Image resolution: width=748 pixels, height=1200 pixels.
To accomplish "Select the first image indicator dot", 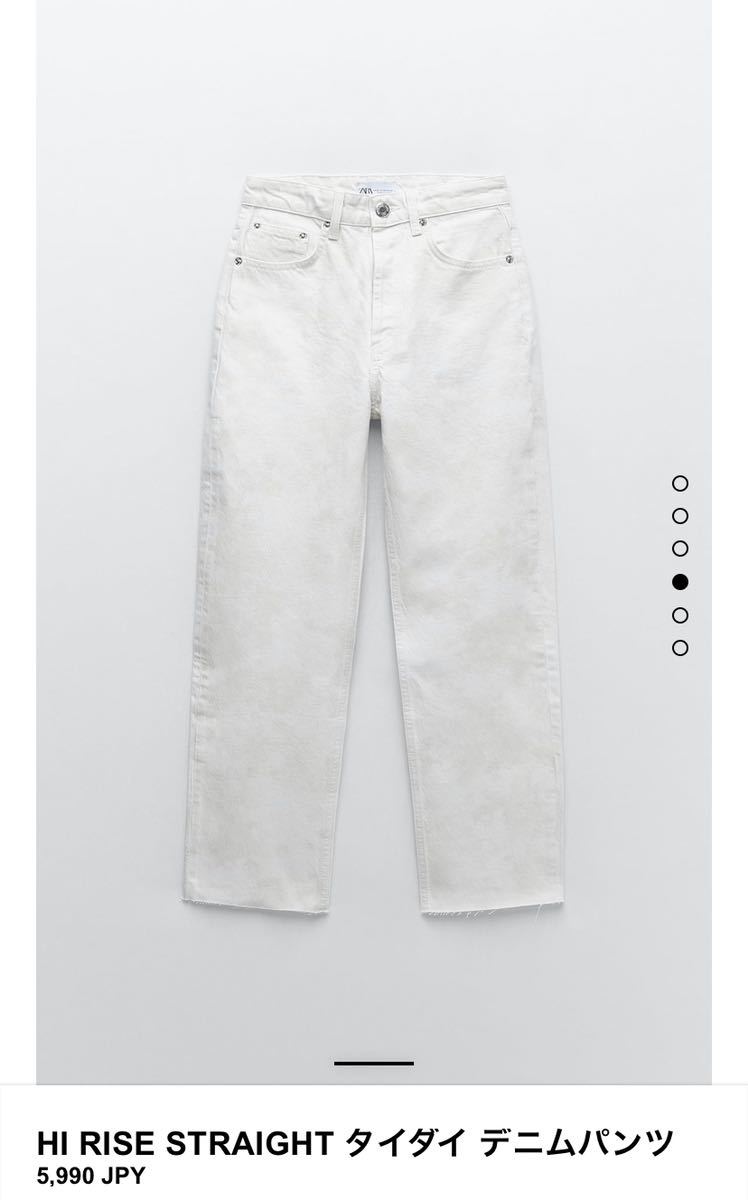I will pos(680,484).
